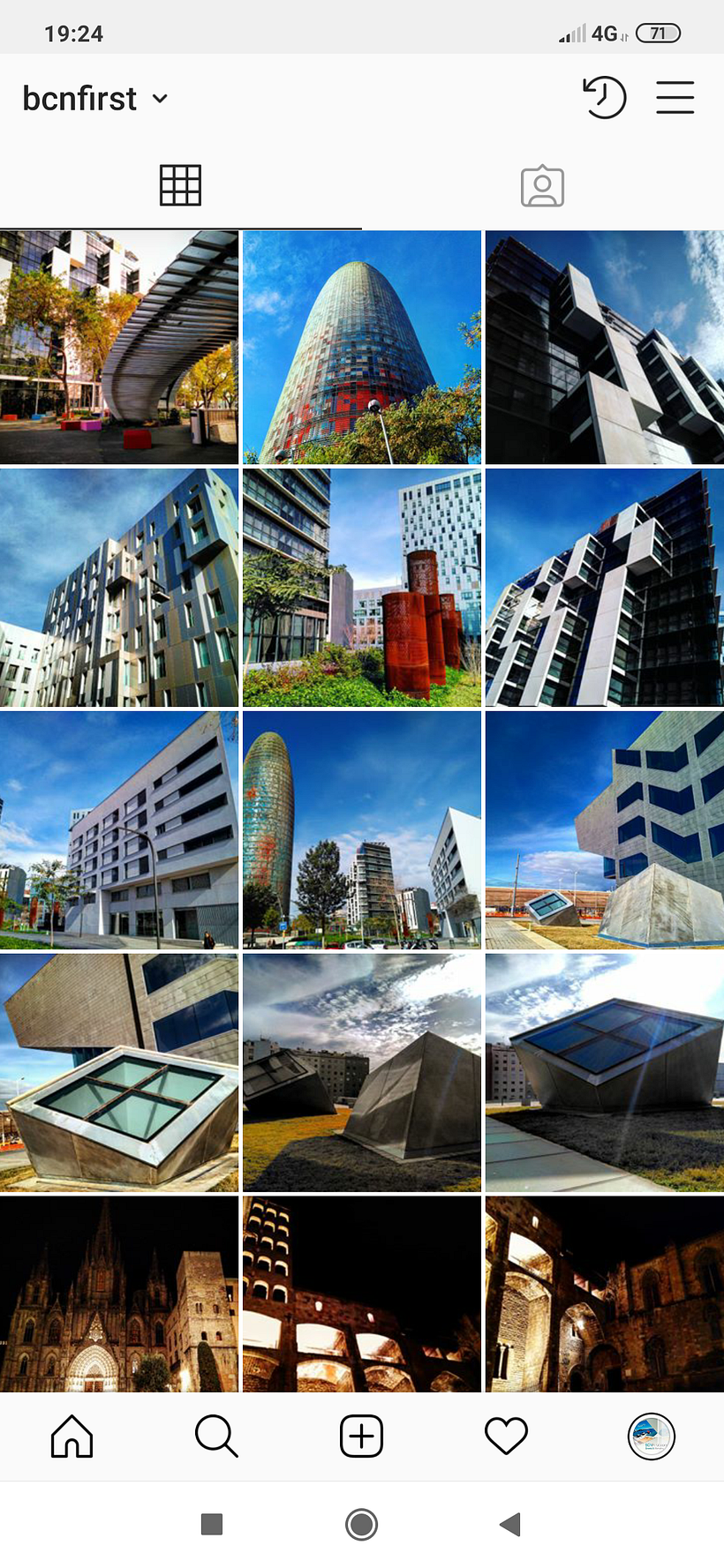The image size is (724, 1568).
Task: Open the rusty red cylinders sculpture photo
Action: pyautogui.click(x=362, y=588)
